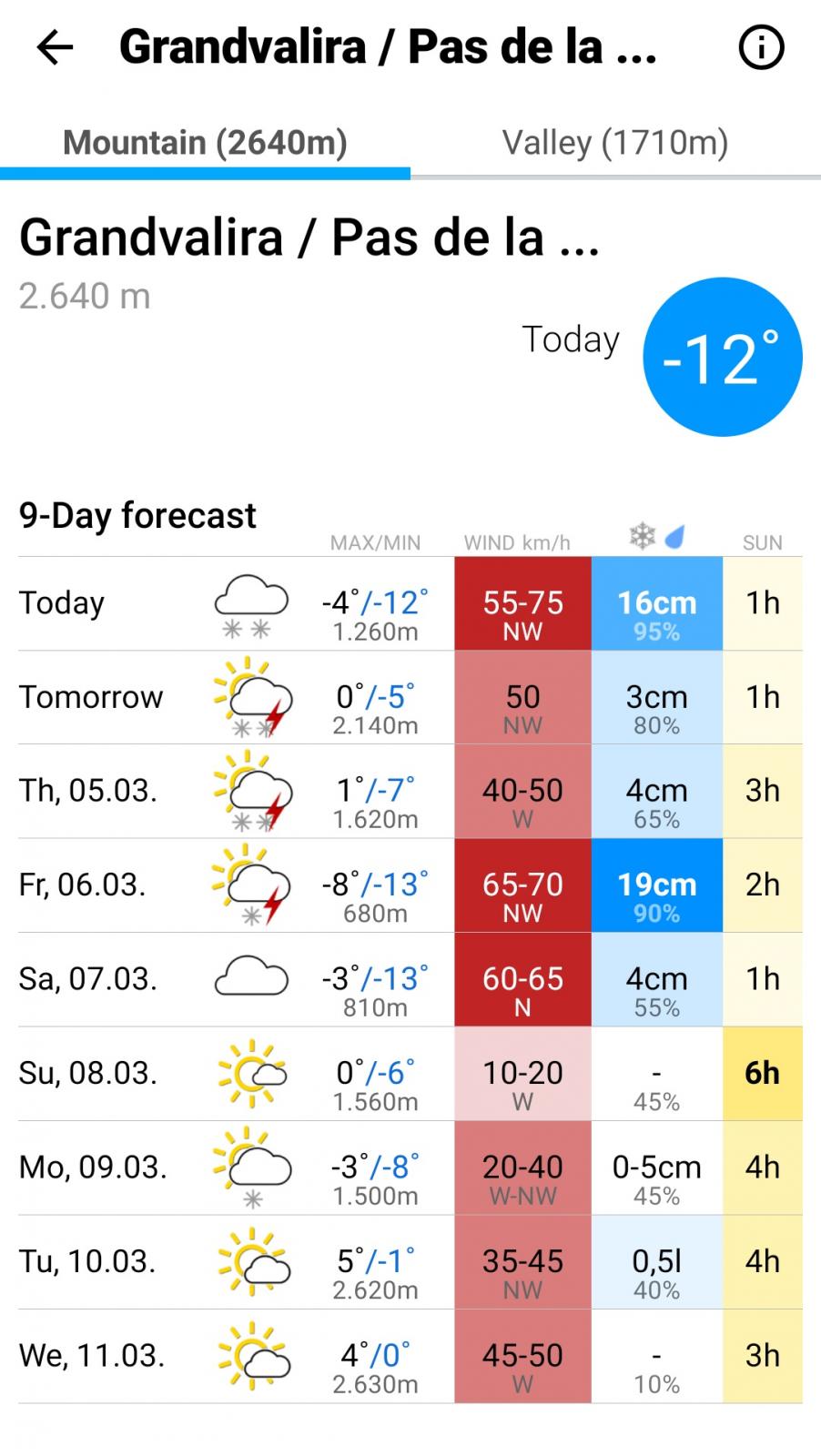Open the We, 11.03. forecast row
Screen dimensions: 821x1456
[x=410, y=1357]
